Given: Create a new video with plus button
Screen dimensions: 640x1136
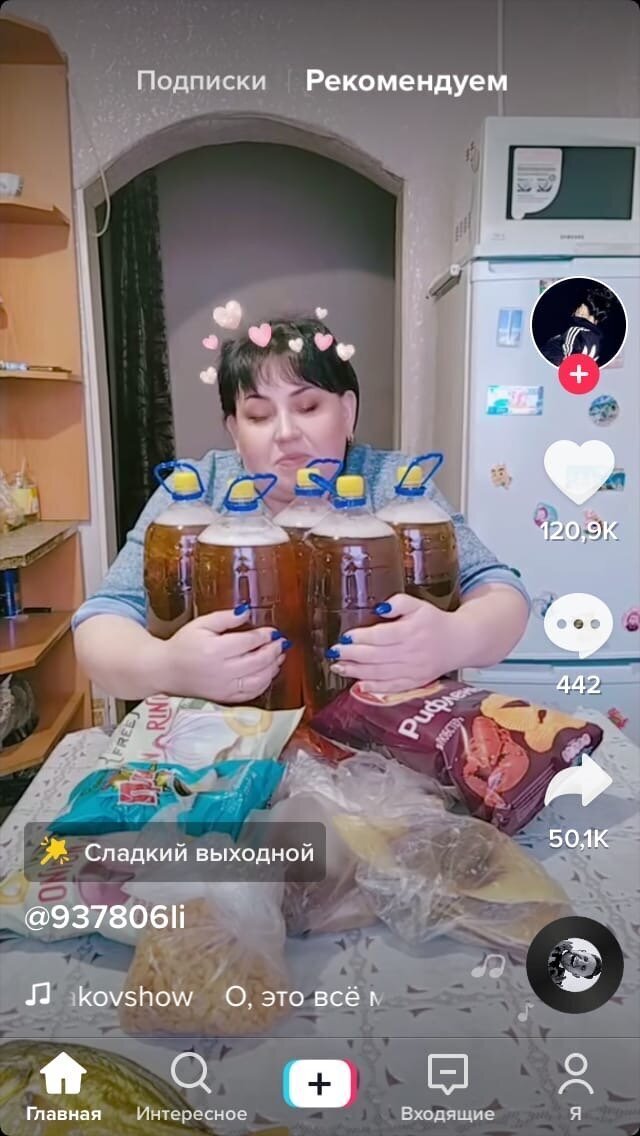Looking at the screenshot, I should tap(319, 1084).
